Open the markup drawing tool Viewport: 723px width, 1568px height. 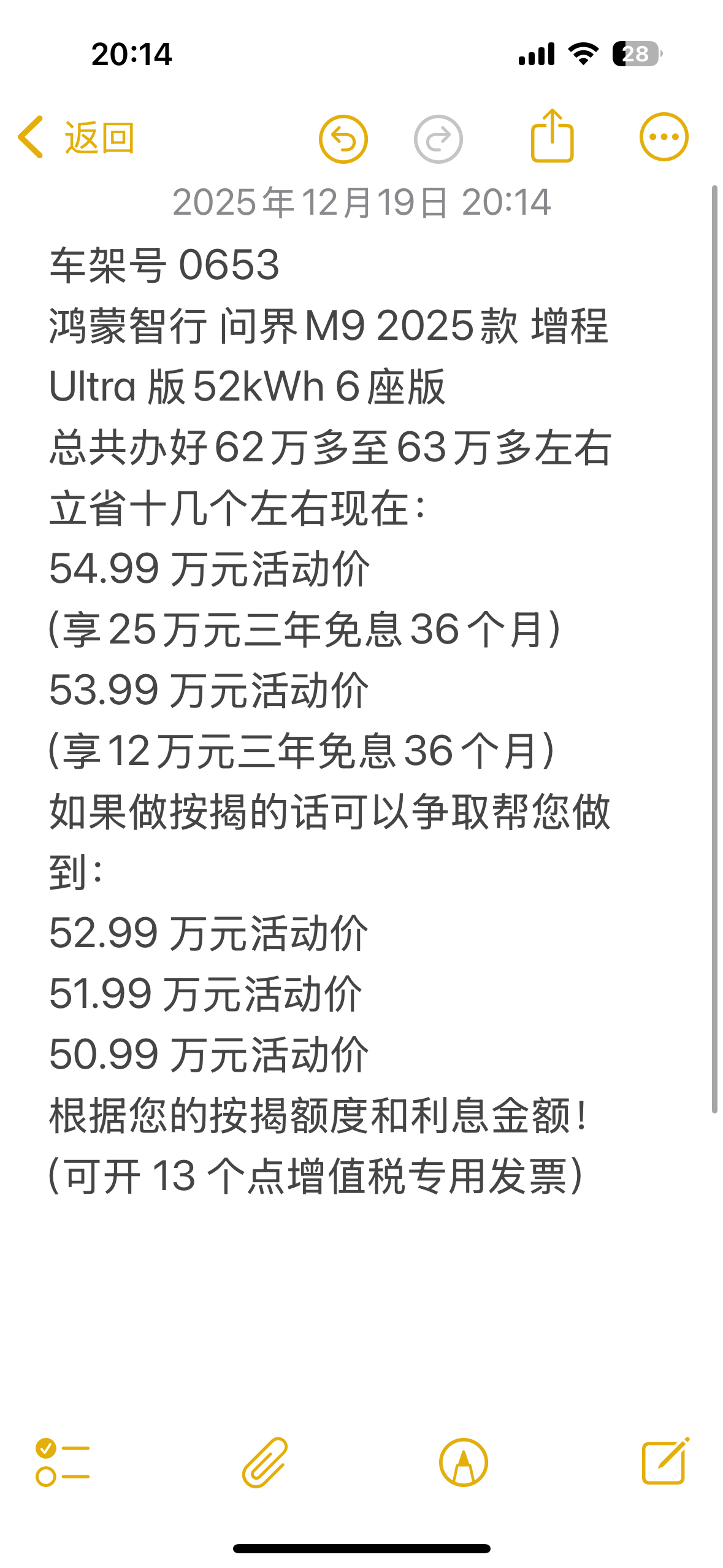tap(464, 1462)
